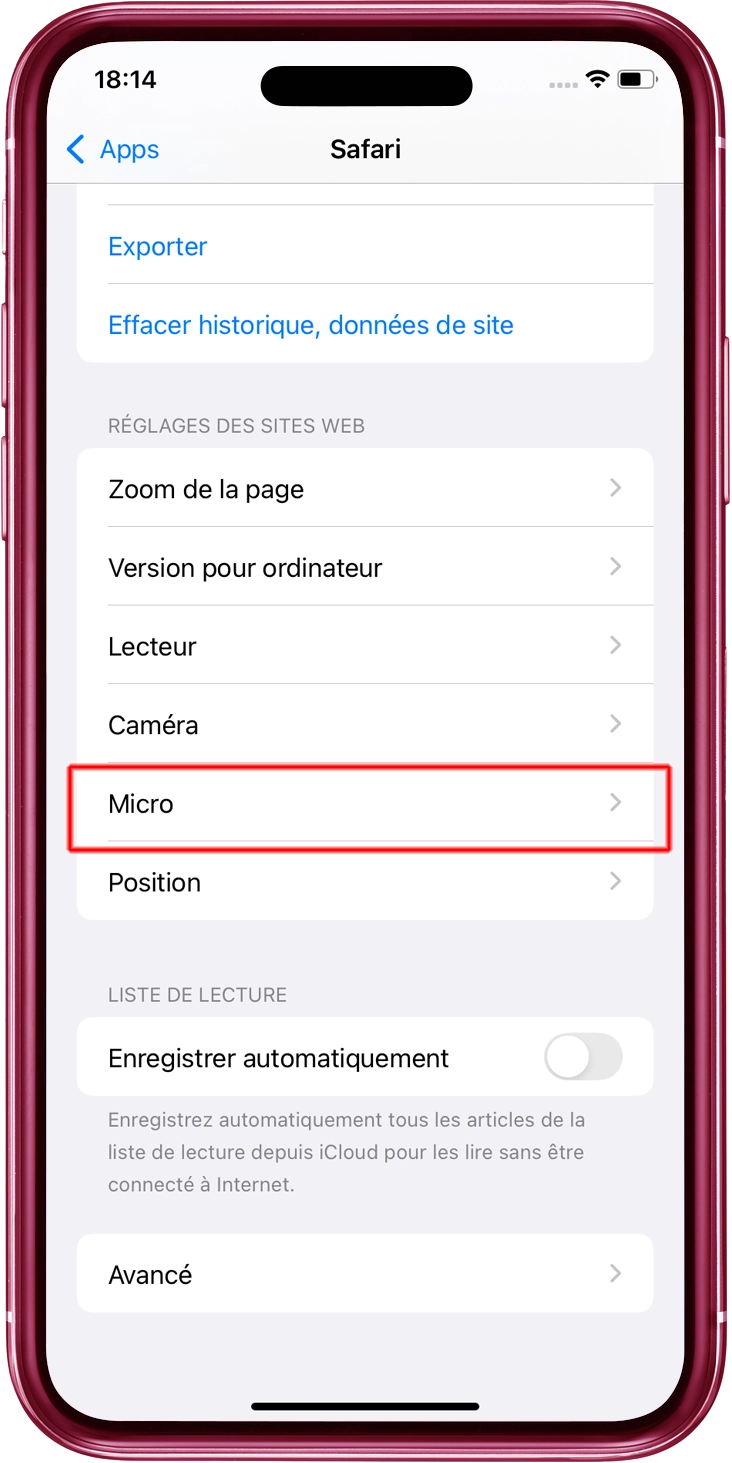732x1463 pixels.
Task: Open Version pour ordinateur settings
Action: point(365,568)
